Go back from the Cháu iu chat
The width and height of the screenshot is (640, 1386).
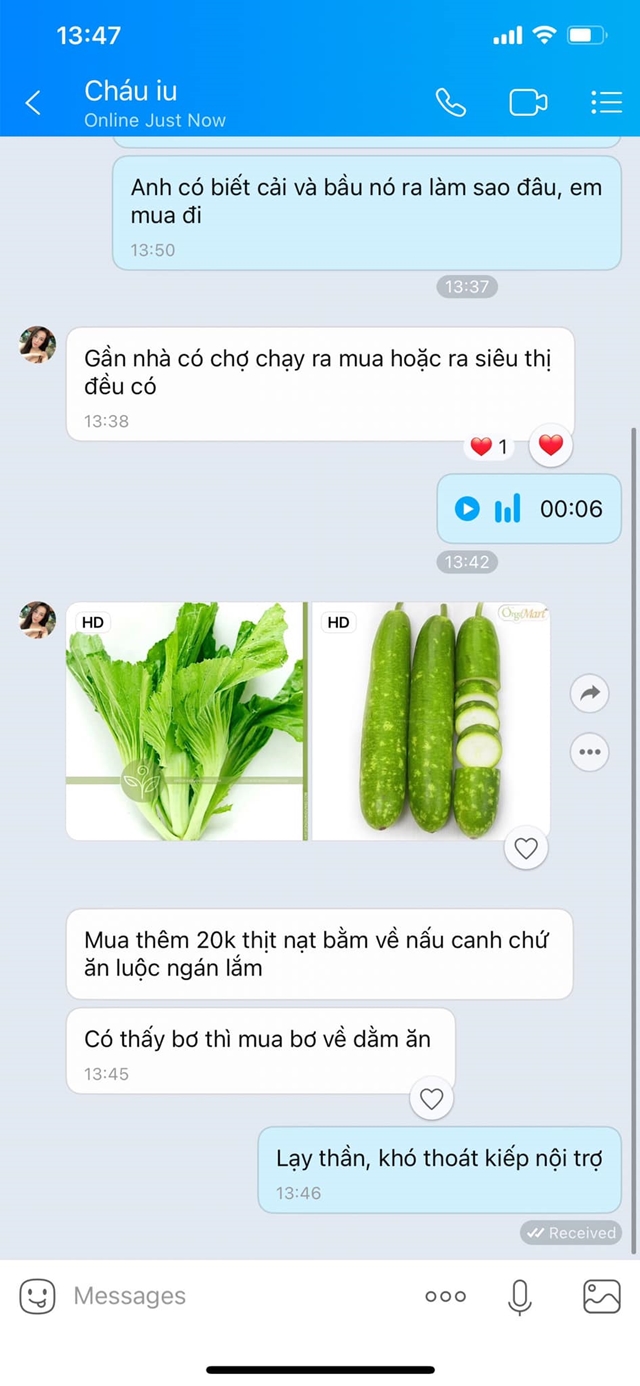pos(33,102)
